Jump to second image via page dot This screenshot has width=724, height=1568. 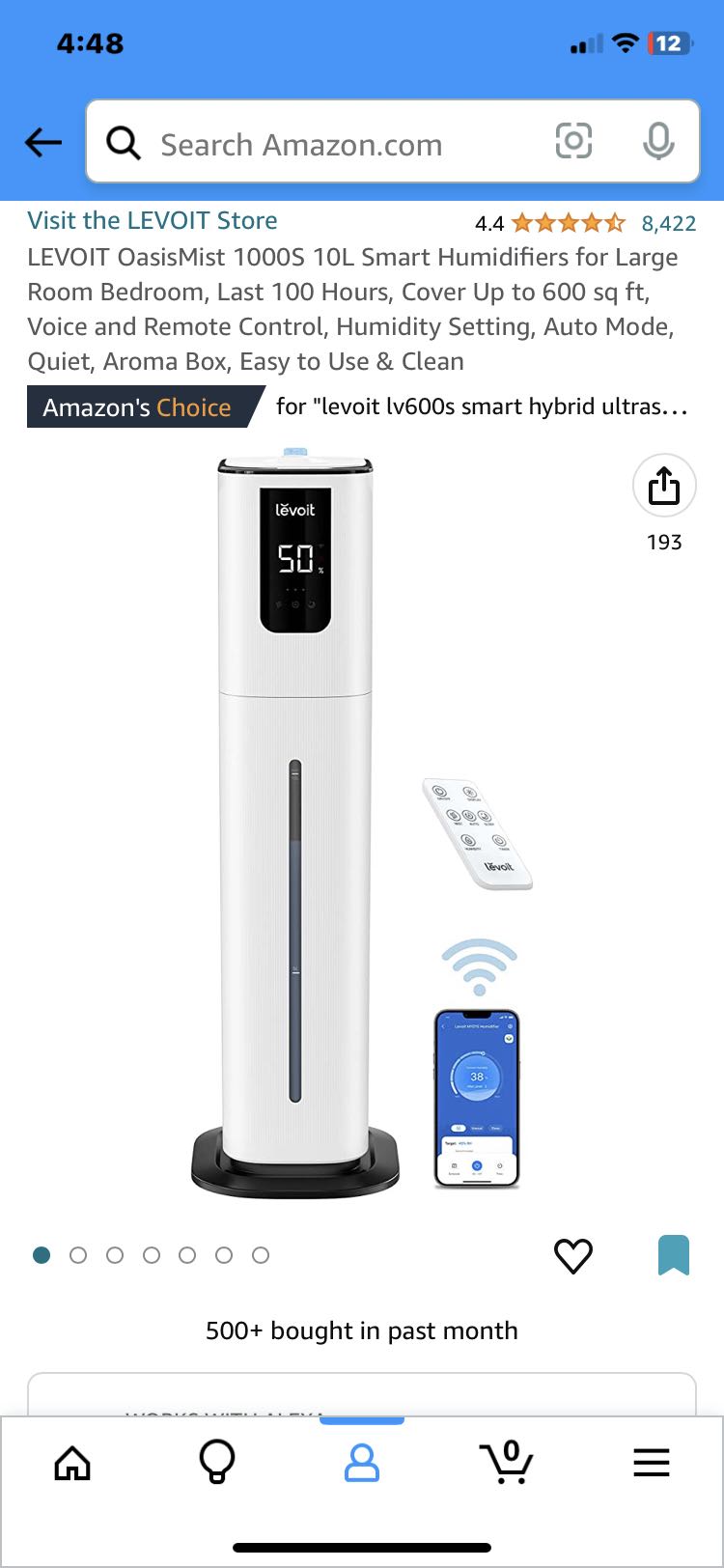click(x=78, y=1255)
